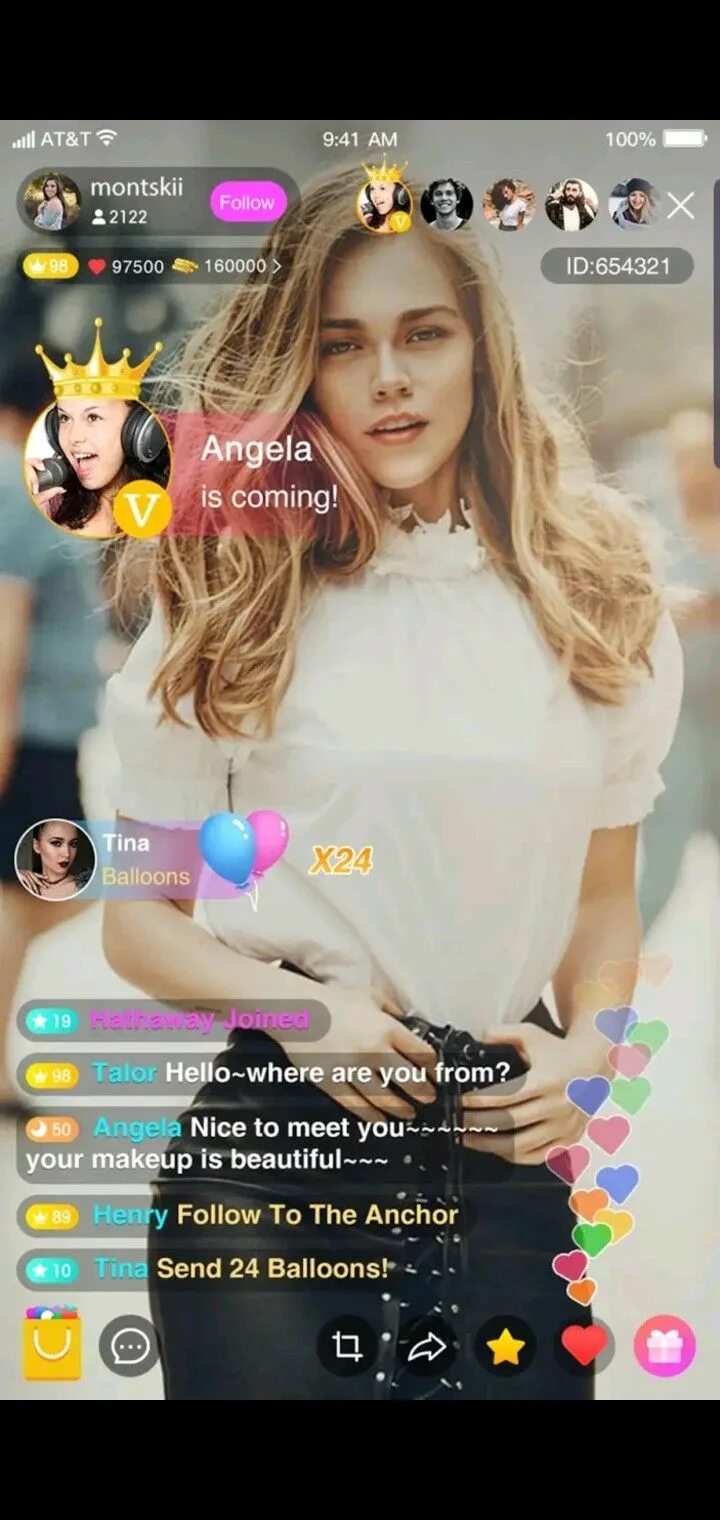Tap the yellow star icon
The height and width of the screenshot is (1520, 720).
505,1347
